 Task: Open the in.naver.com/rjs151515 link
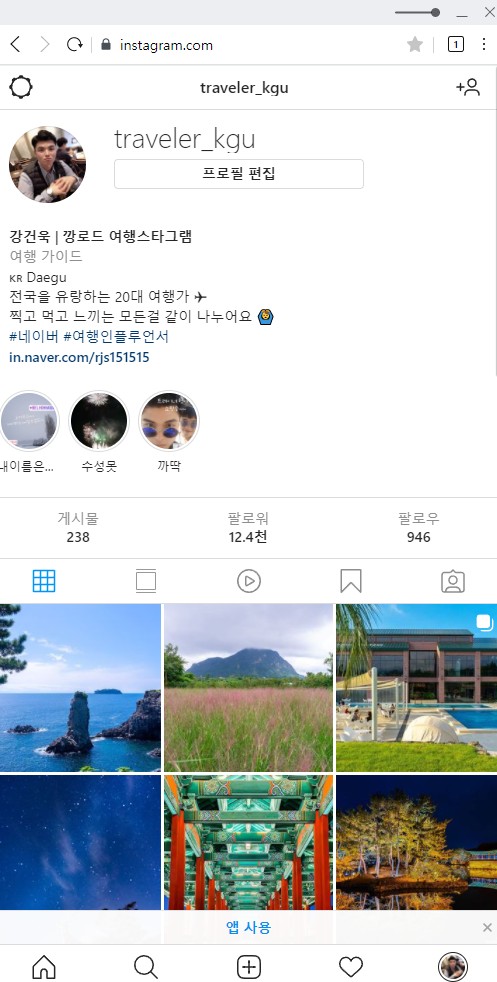pos(79,358)
